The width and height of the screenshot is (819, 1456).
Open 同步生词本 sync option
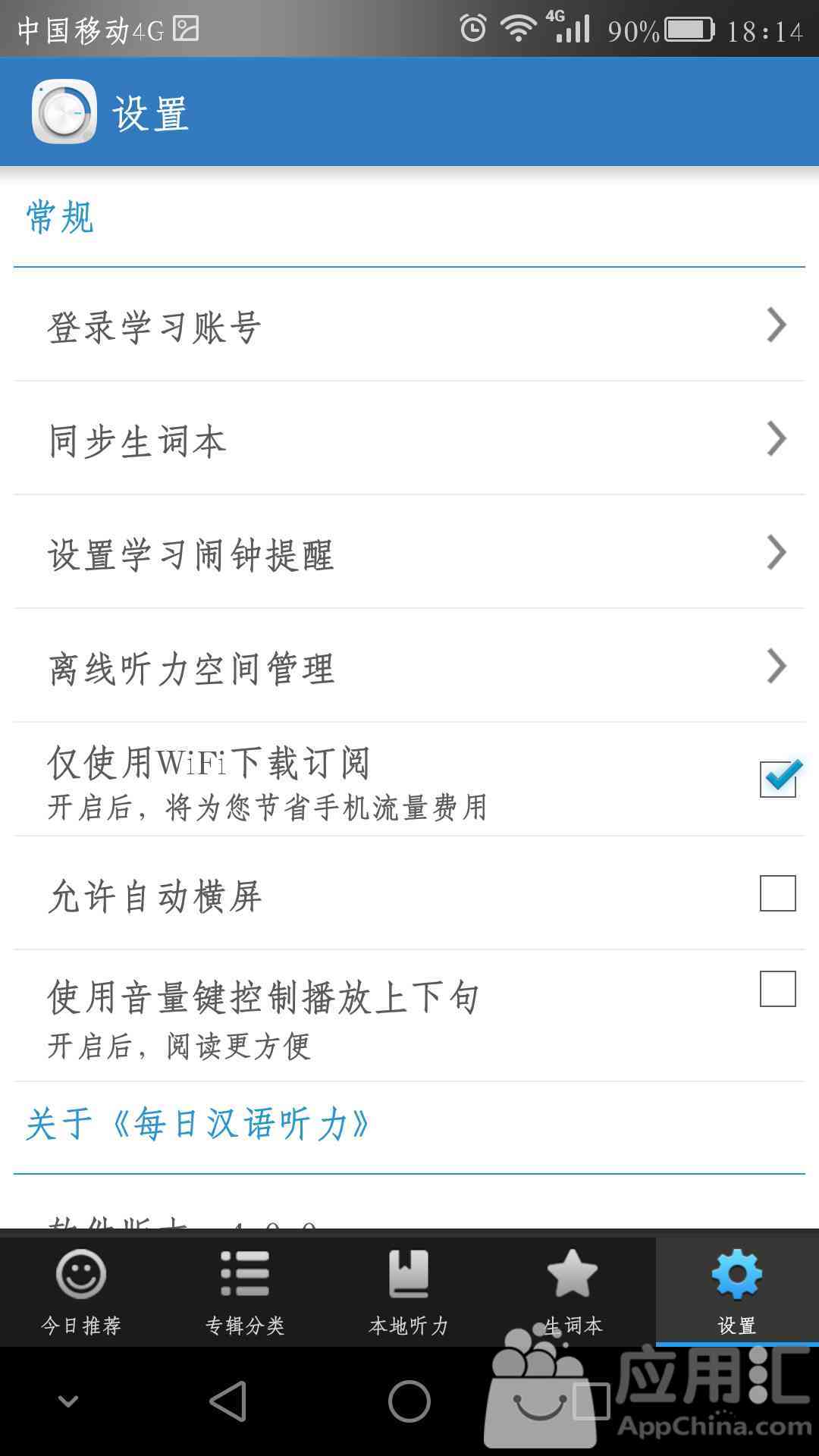pyautogui.click(x=409, y=438)
